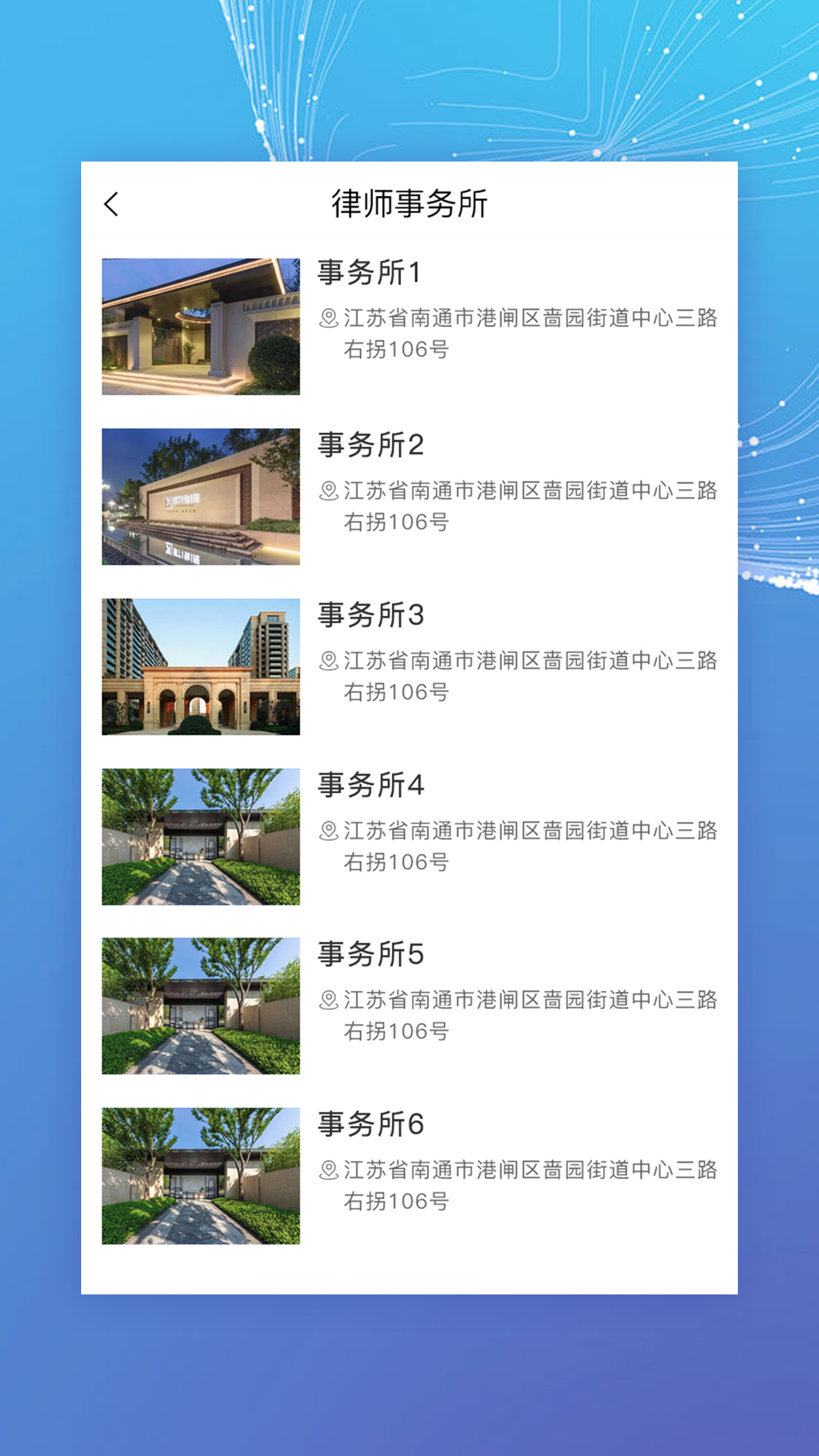Click the 律师事务所 page title
The height and width of the screenshot is (1456, 819).
pos(409,201)
